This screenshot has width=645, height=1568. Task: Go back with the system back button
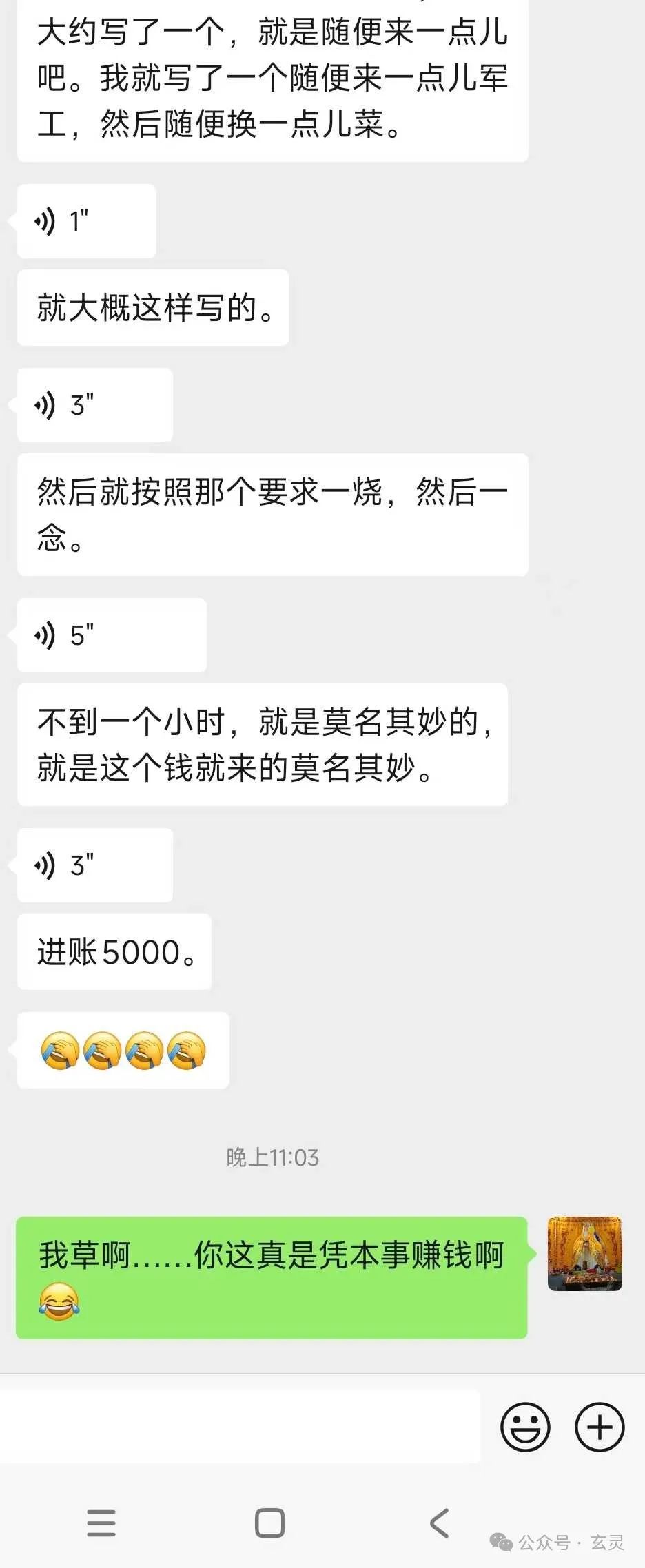(440, 1523)
